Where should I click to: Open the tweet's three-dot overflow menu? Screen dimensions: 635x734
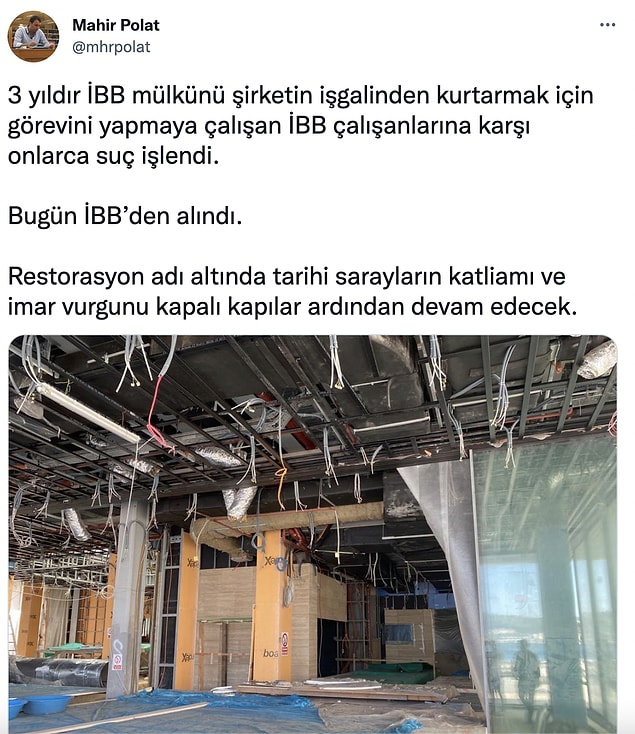pos(607,24)
